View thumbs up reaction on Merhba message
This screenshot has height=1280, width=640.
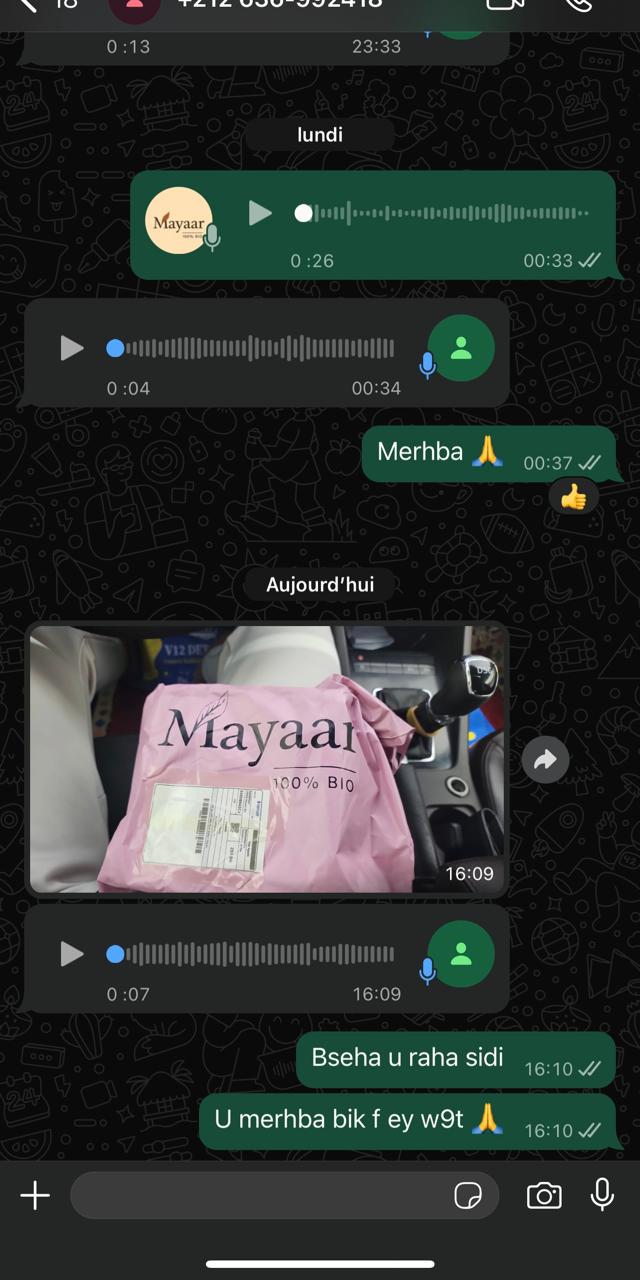(x=573, y=497)
